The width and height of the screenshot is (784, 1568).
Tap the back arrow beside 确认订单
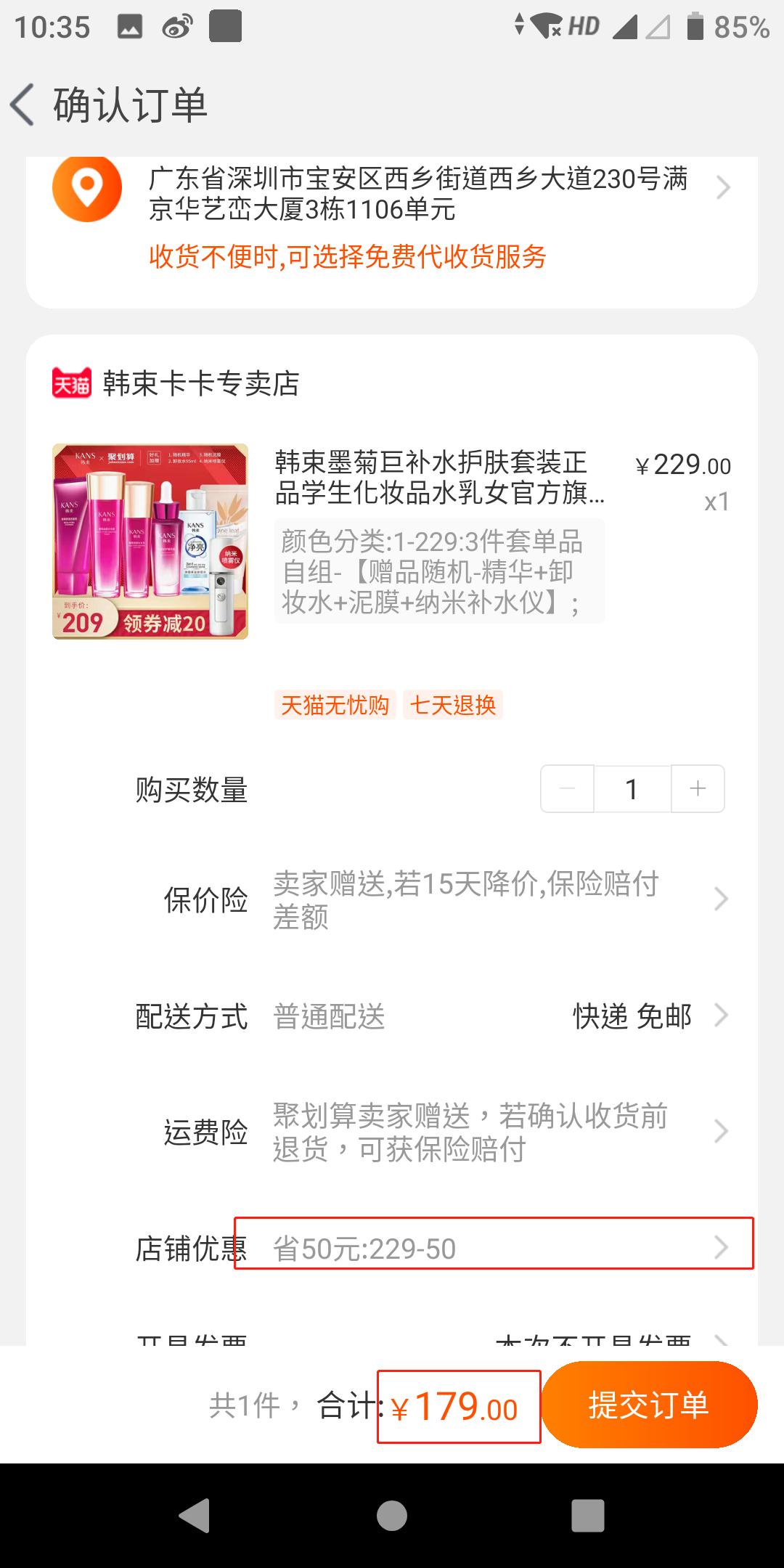24,104
